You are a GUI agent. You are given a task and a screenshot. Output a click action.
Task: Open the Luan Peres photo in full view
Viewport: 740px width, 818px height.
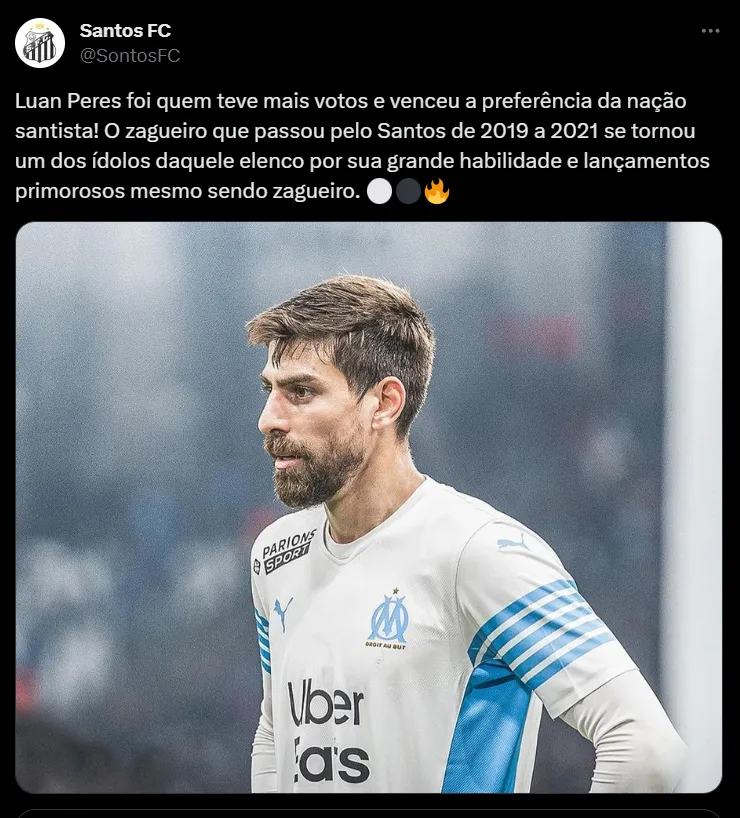coord(368,507)
